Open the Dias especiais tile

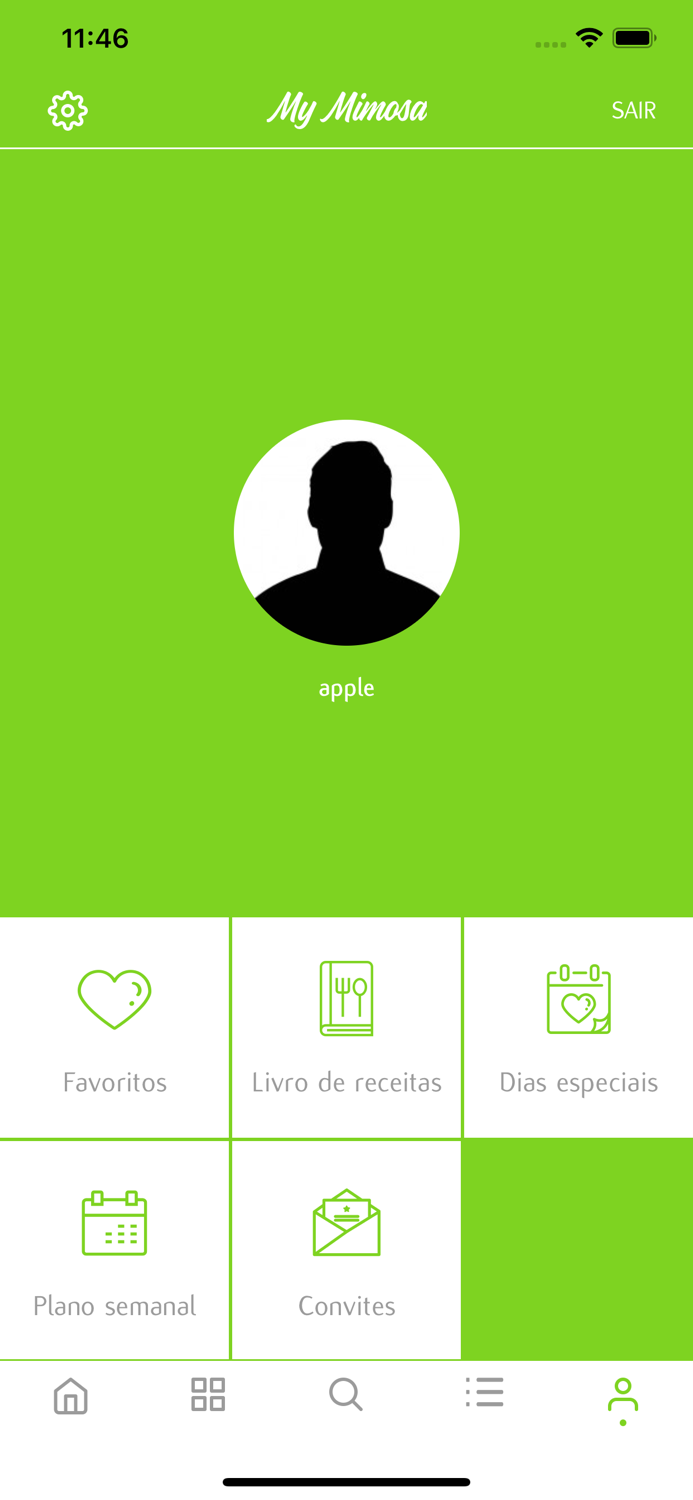click(579, 1028)
